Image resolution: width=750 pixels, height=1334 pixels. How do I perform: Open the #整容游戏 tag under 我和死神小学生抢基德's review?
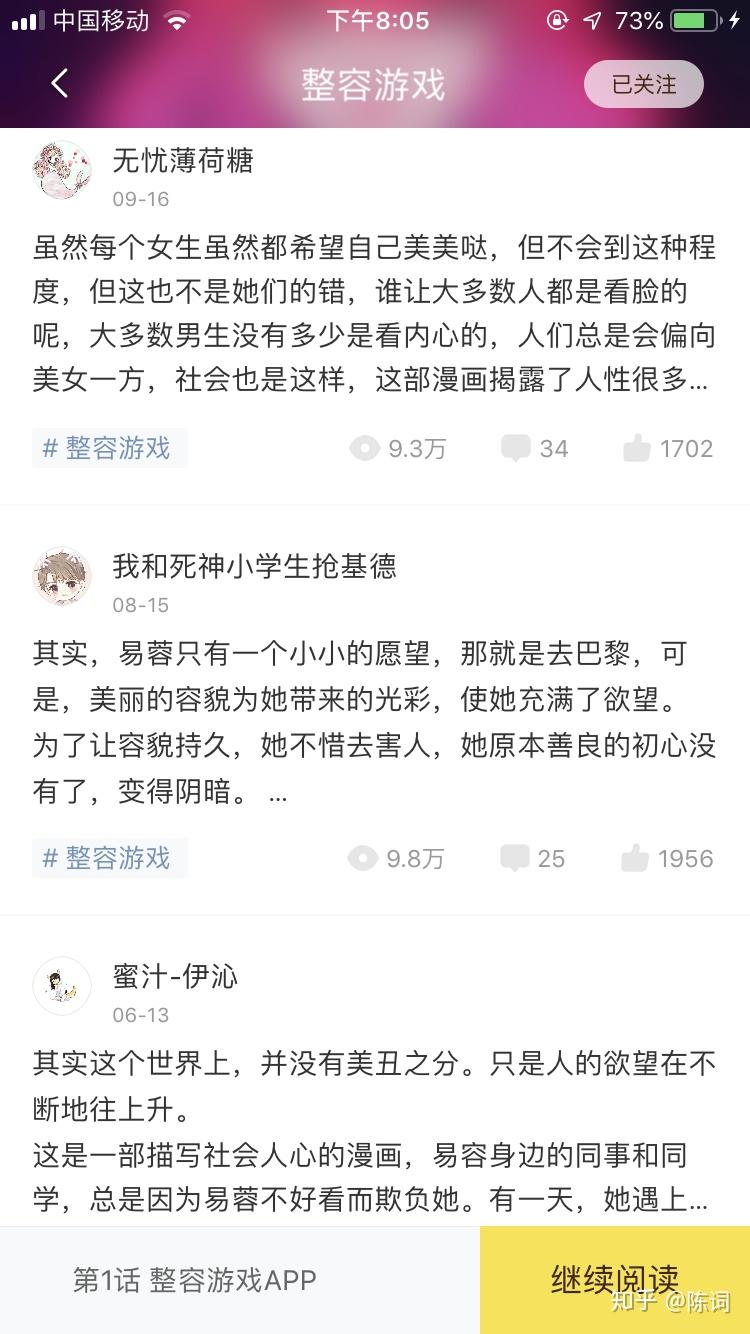[x=109, y=858]
